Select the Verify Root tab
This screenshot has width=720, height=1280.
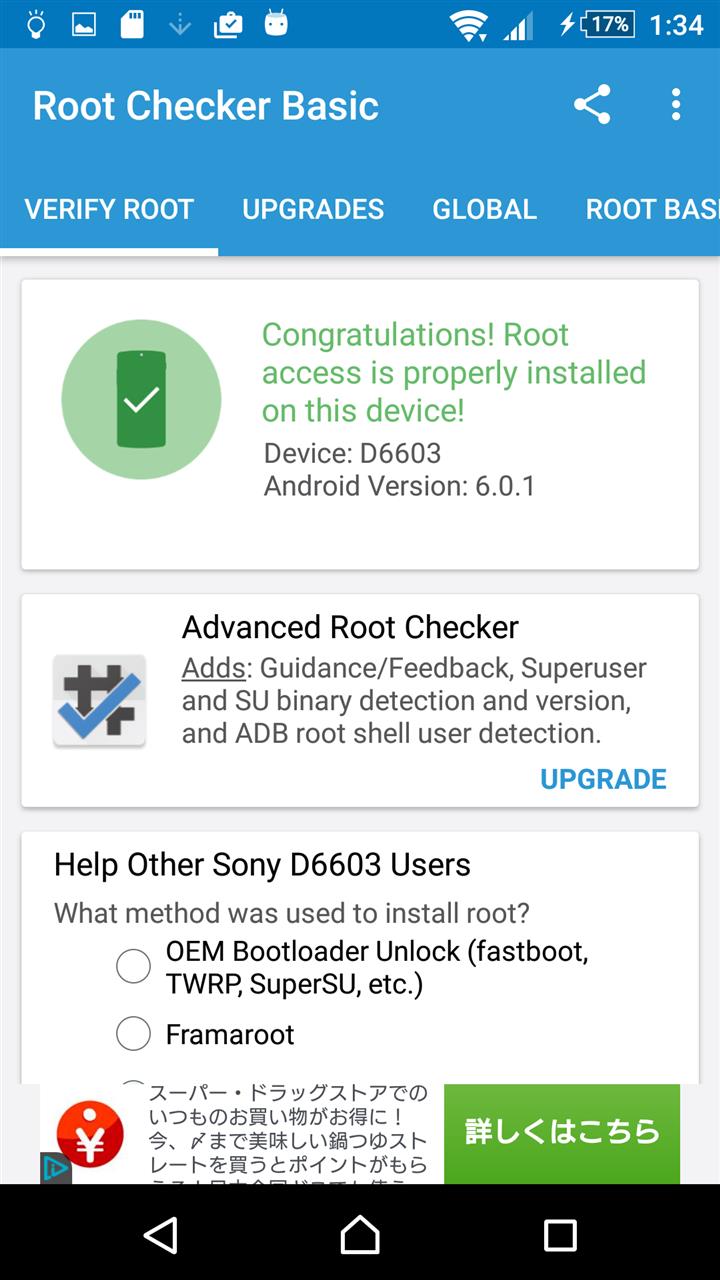click(109, 209)
